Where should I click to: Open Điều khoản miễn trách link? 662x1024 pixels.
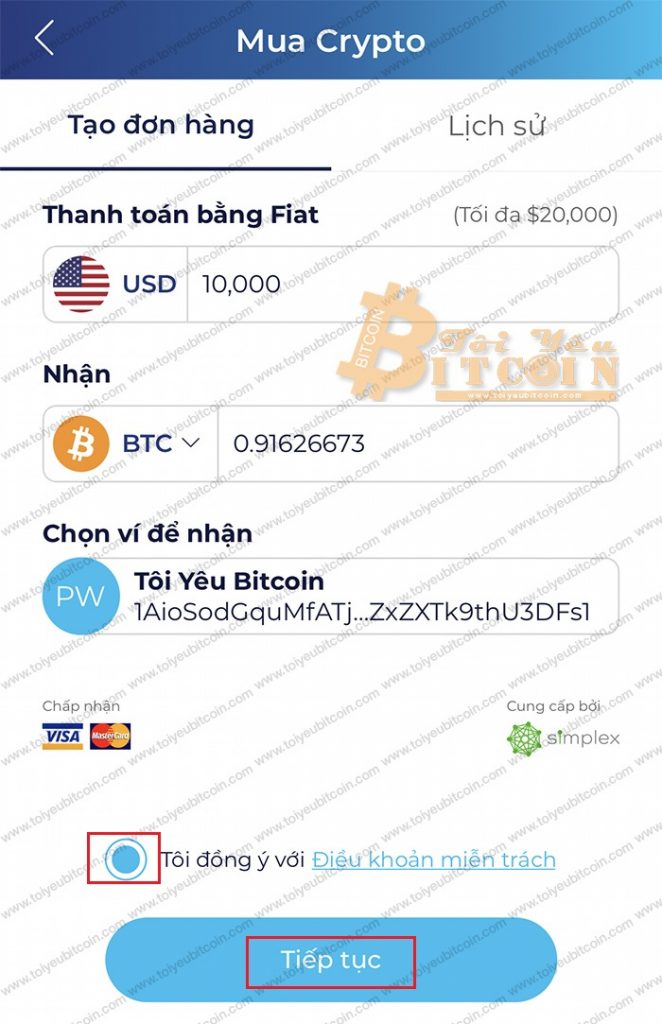(433, 859)
